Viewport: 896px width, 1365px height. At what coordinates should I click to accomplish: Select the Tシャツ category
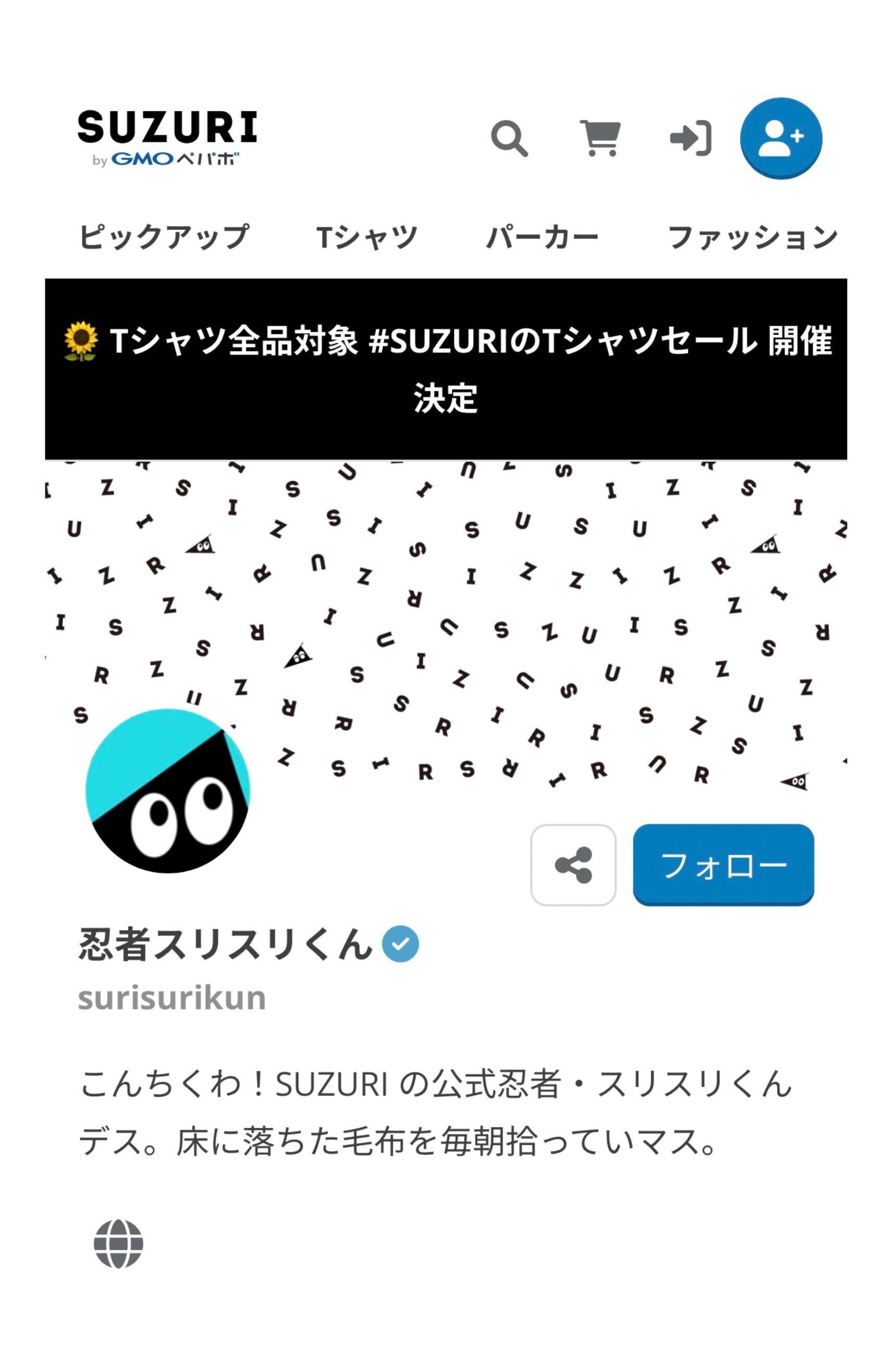367,237
